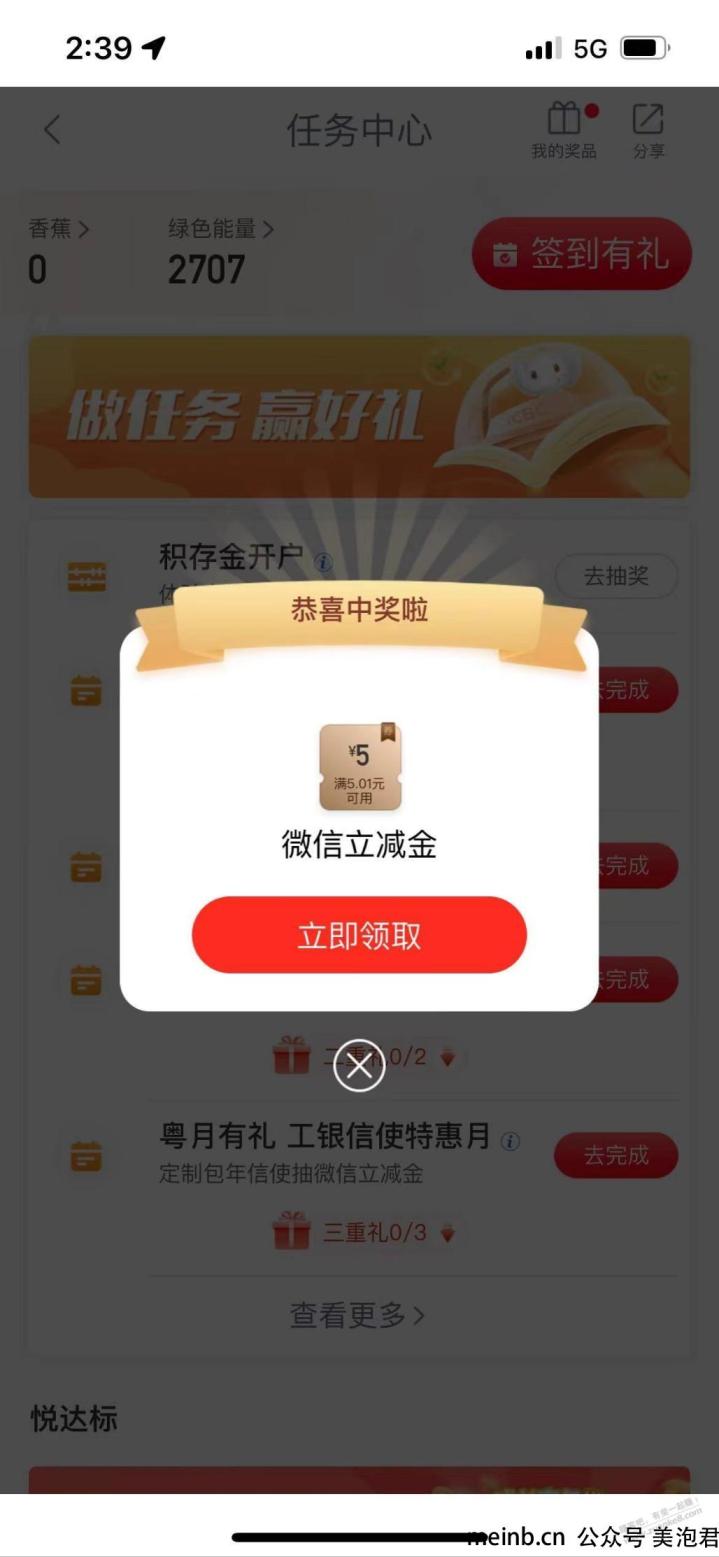Image resolution: width=719 pixels, height=1557 pixels.
Task: Tap 去完成 for 粤月有礼 工银信使特惠月
Action: pyautogui.click(x=616, y=1155)
